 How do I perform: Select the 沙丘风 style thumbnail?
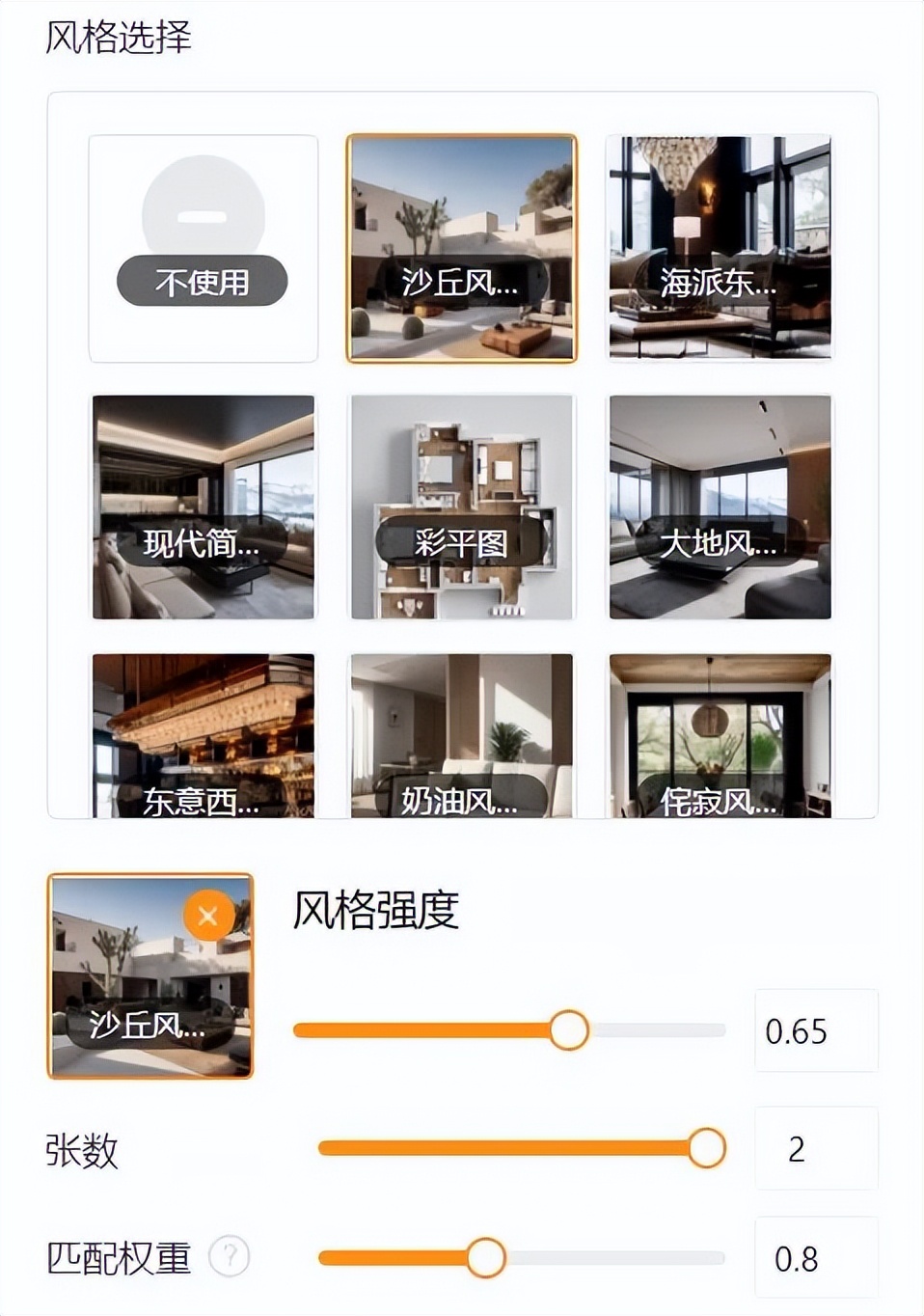pos(461,248)
